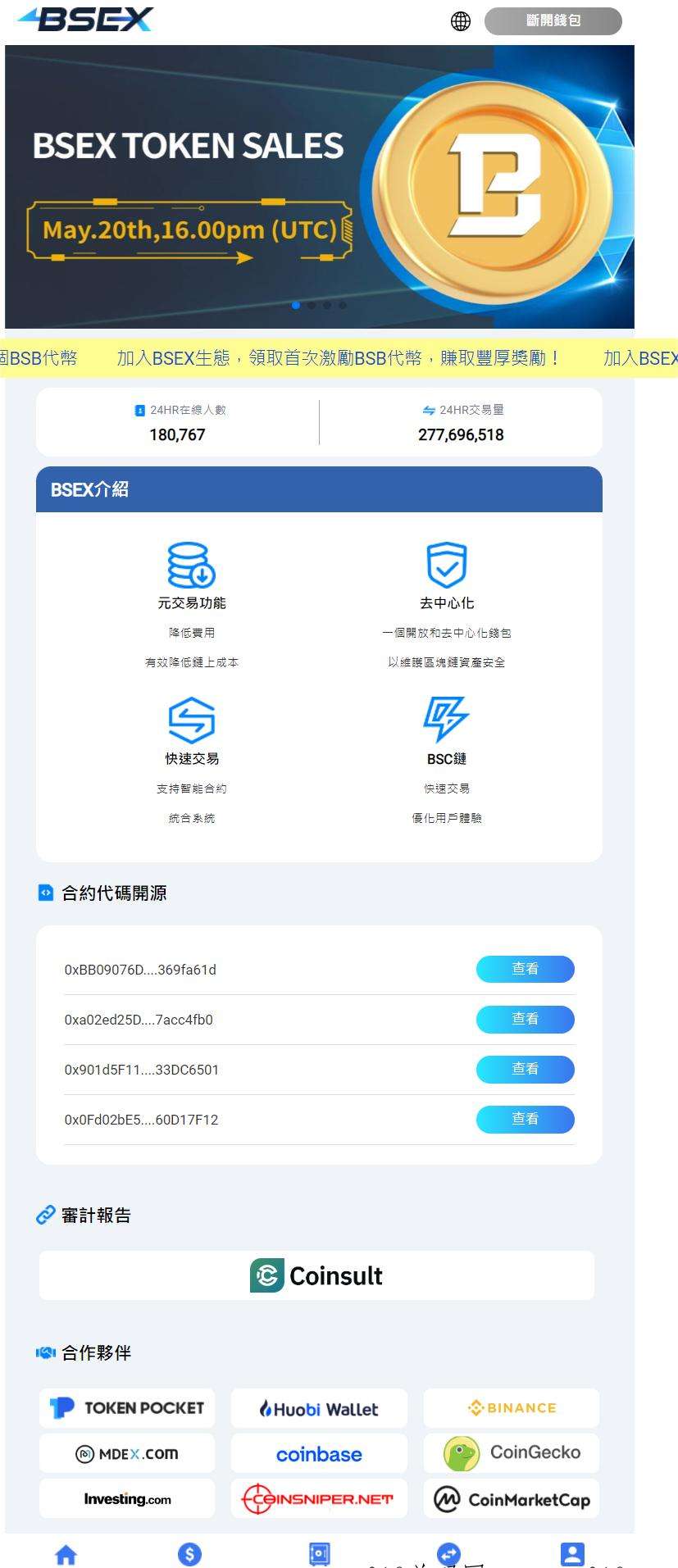Viewport: 678px width, 1568px height.
Task: Open the BSEX Token Sales banner
Action: 319,187
